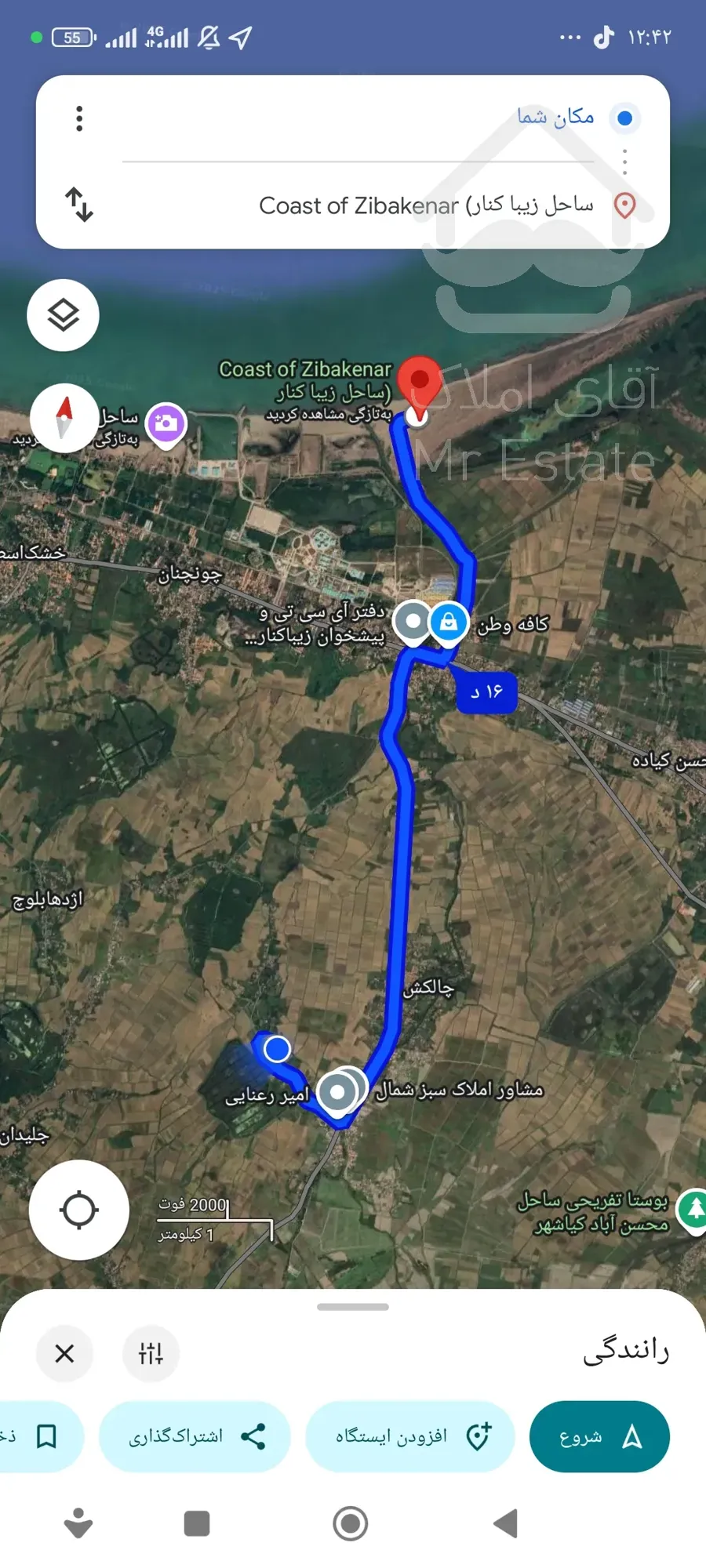Viewport: 706px width, 1568px height.
Task: Tap the lock icon on the route
Action: tap(449, 622)
